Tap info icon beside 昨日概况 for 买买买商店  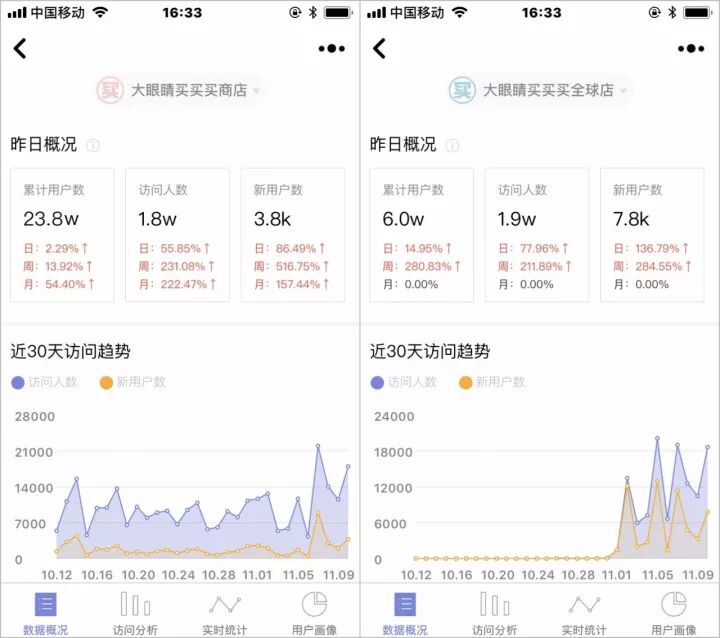coord(93,145)
